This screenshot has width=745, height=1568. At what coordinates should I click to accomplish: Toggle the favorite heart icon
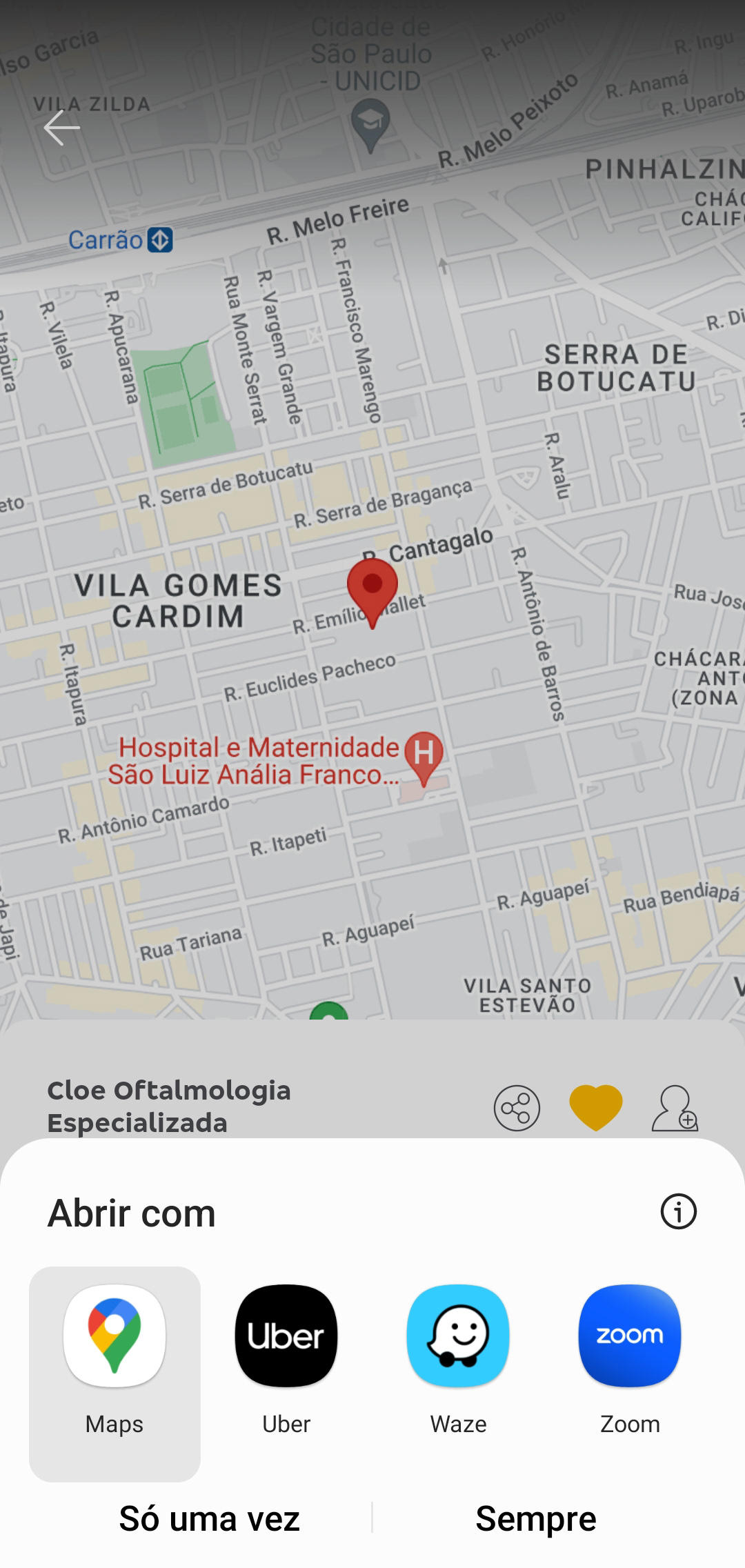click(x=596, y=1108)
